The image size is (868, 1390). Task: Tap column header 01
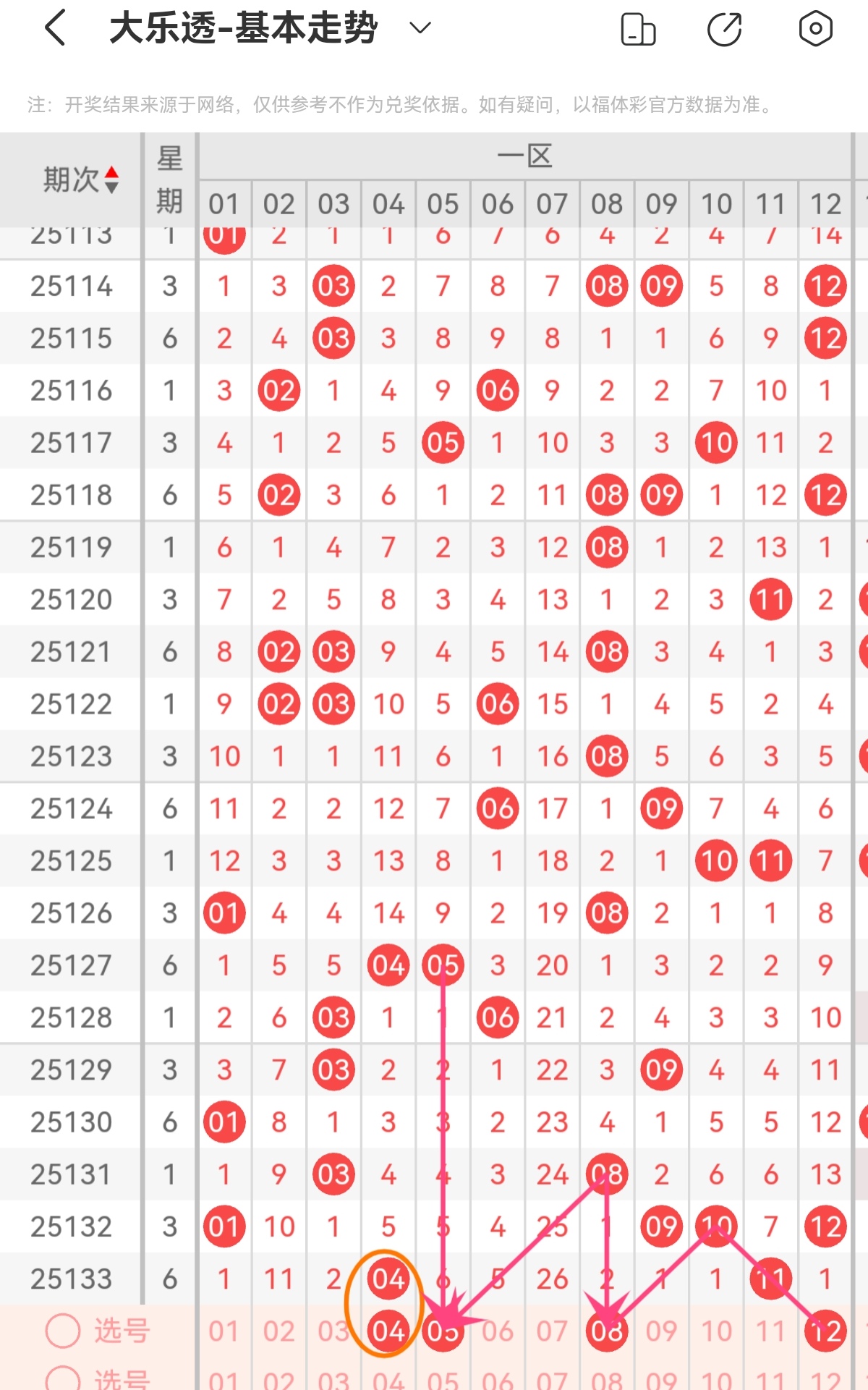pos(224,205)
